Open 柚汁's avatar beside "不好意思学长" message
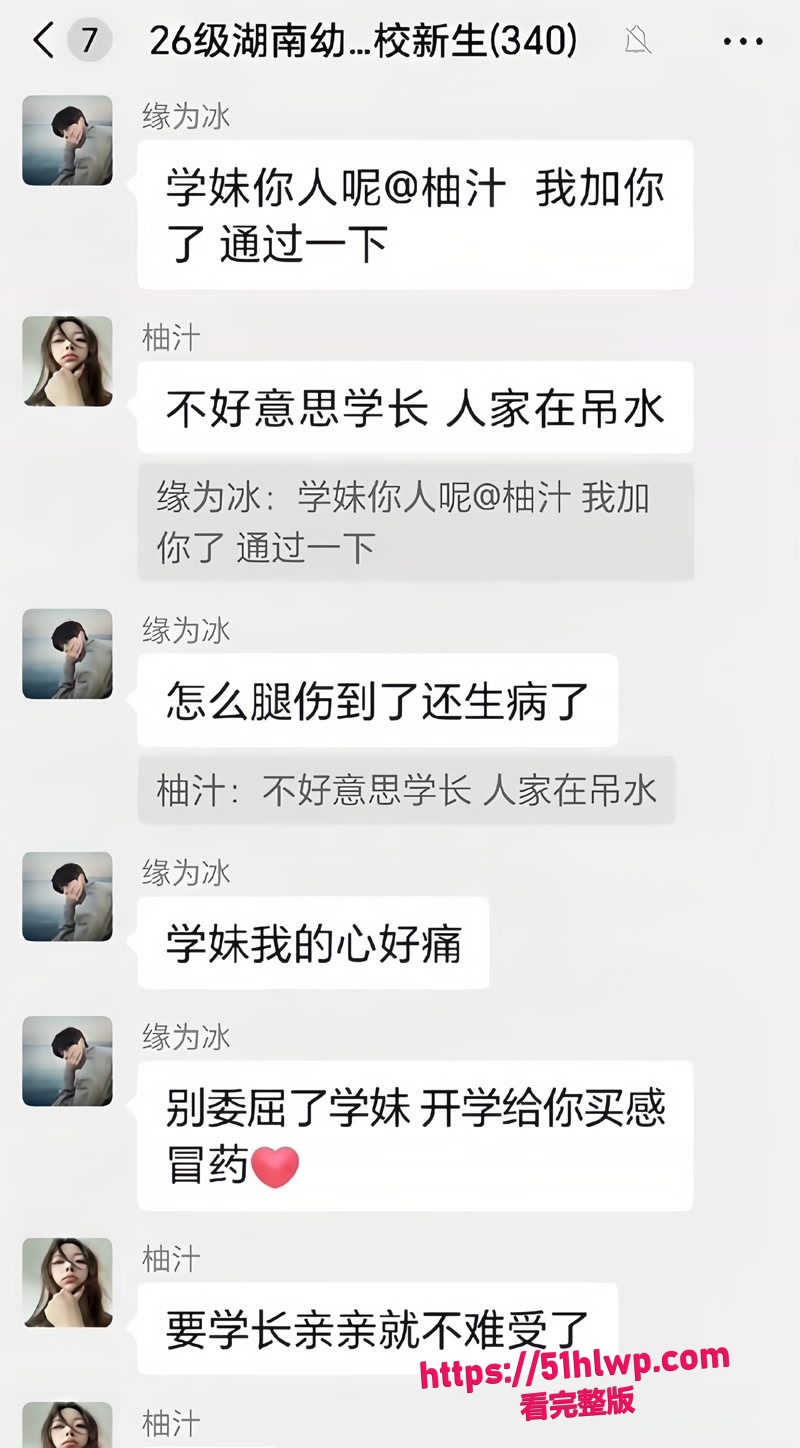Image resolution: width=800 pixels, height=1448 pixels. [x=67, y=361]
